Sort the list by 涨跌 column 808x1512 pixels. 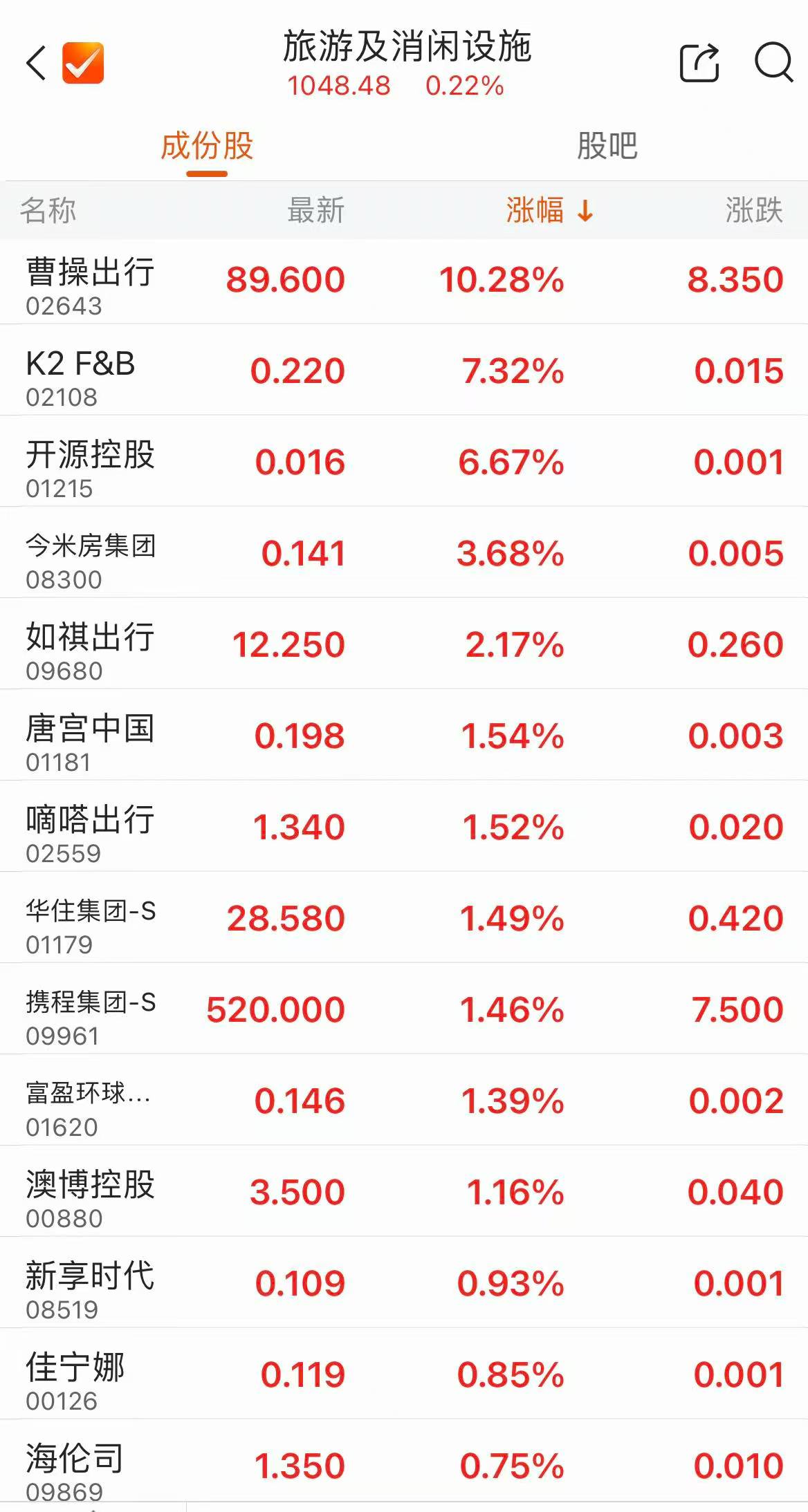[754, 210]
